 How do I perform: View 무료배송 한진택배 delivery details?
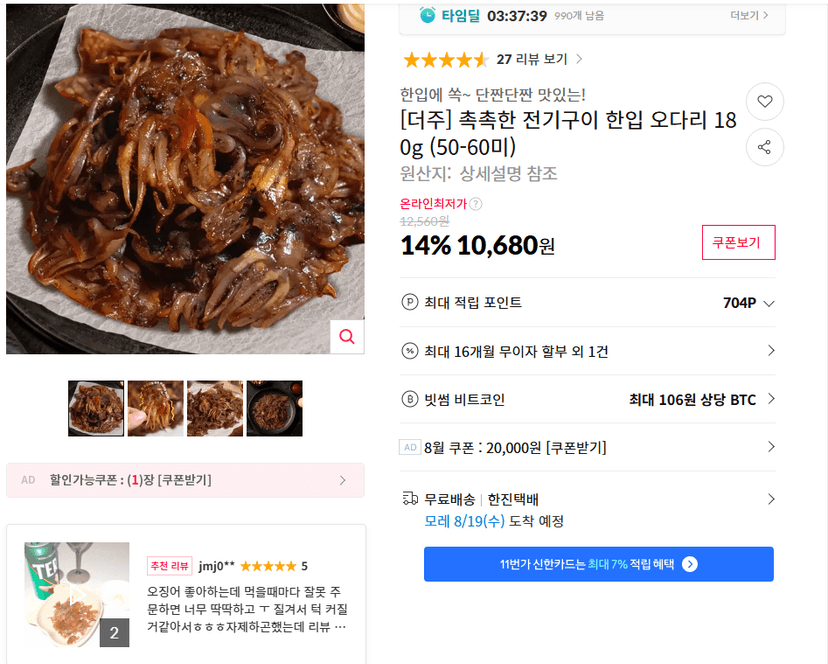pyautogui.click(x=588, y=510)
